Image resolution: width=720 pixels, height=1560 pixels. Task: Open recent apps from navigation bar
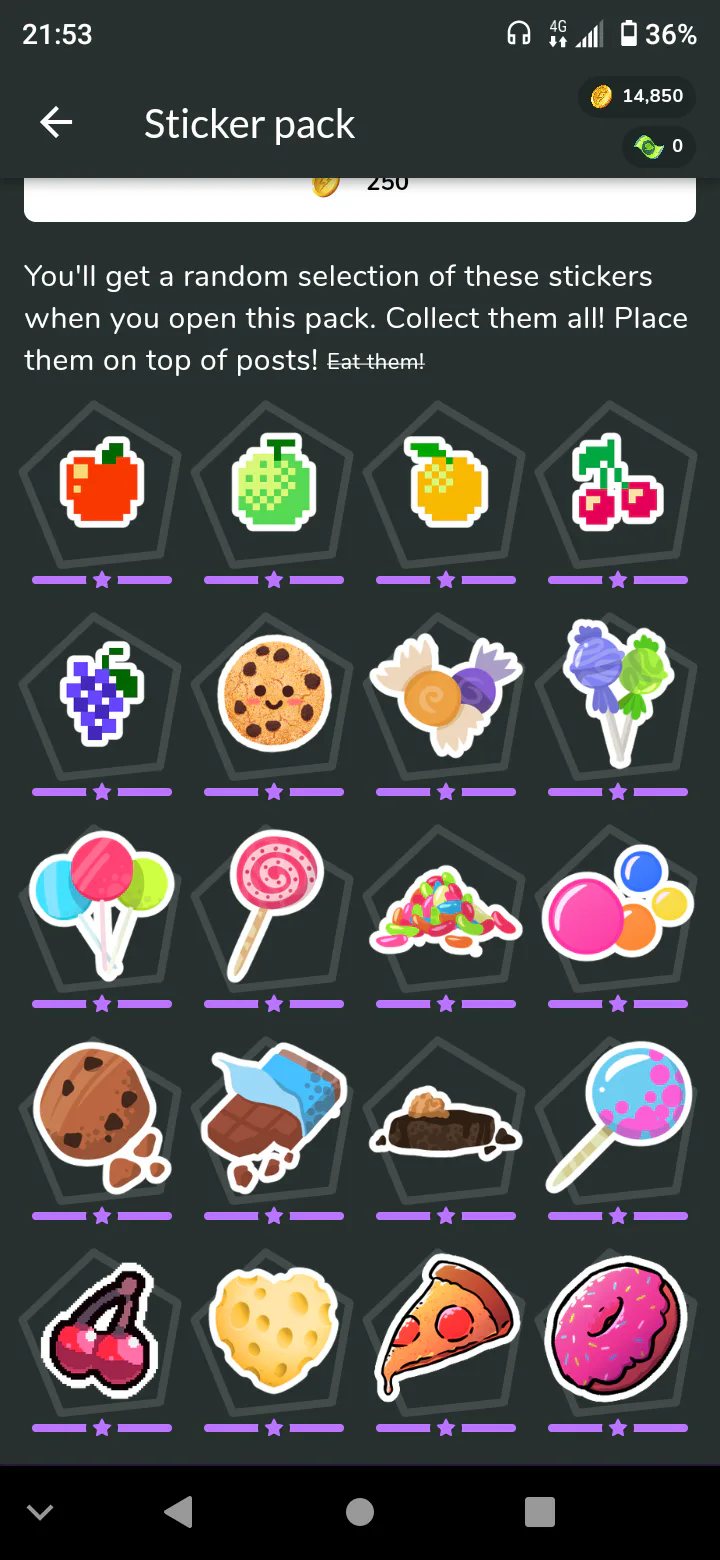tap(540, 1512)
